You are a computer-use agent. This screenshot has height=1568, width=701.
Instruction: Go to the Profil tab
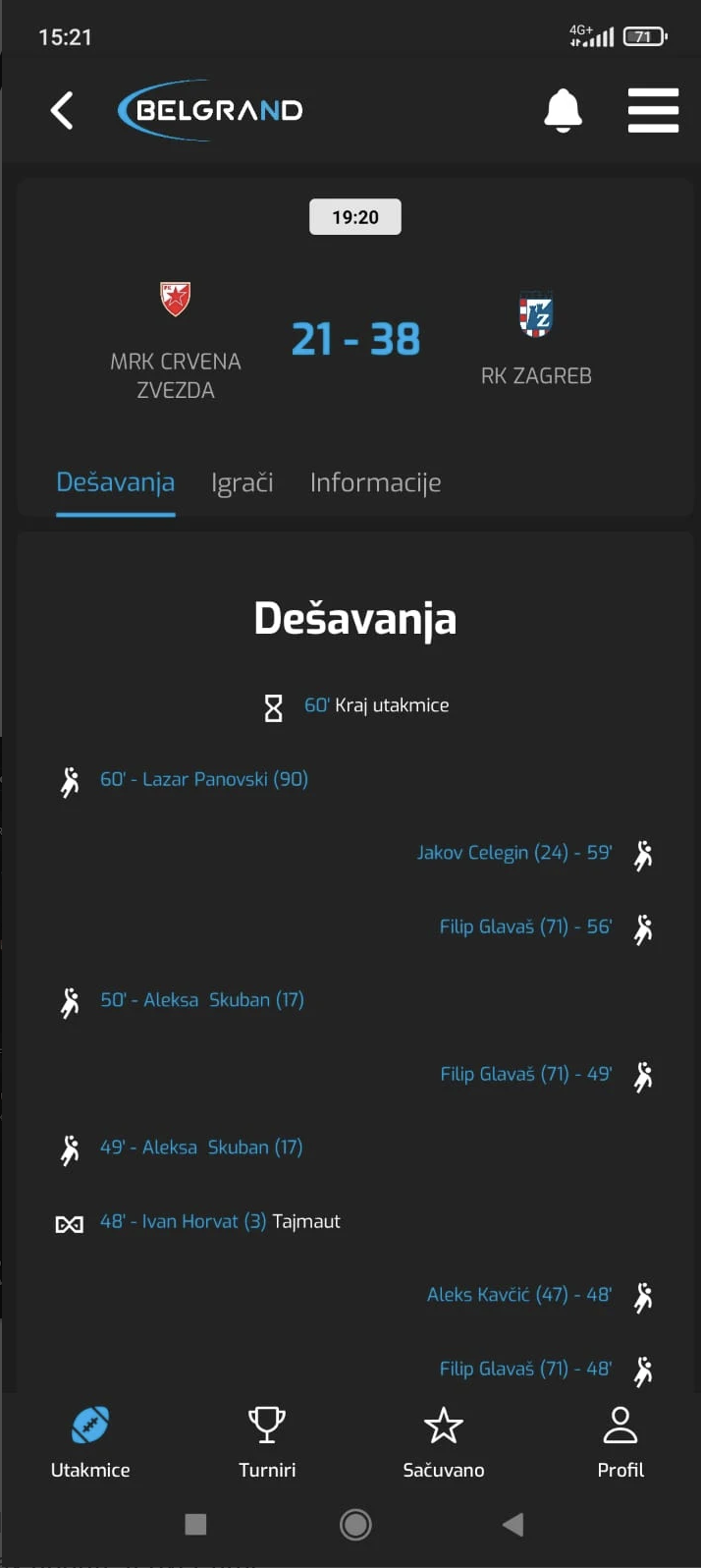click(620, 1440)
